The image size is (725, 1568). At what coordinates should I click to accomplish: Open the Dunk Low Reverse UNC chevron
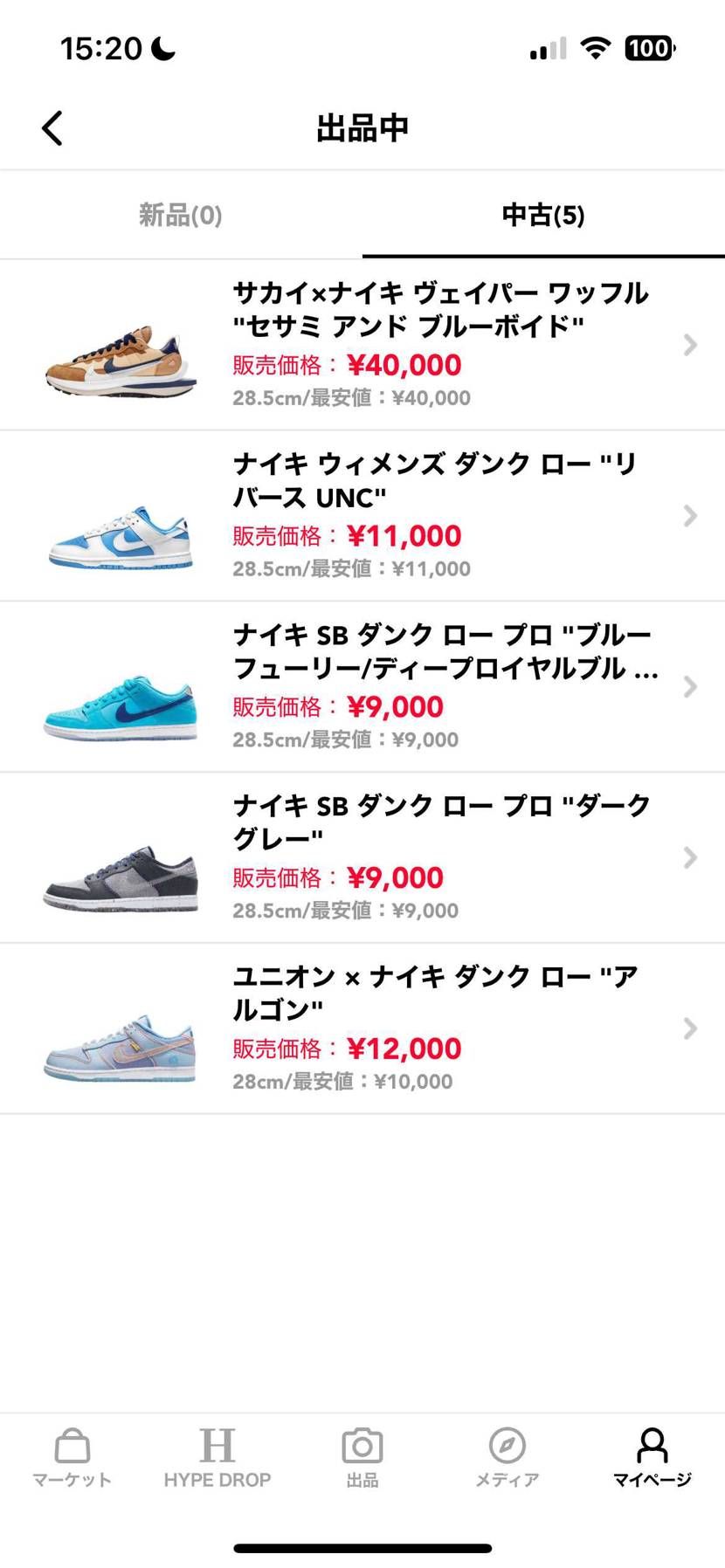pos(690,516)
